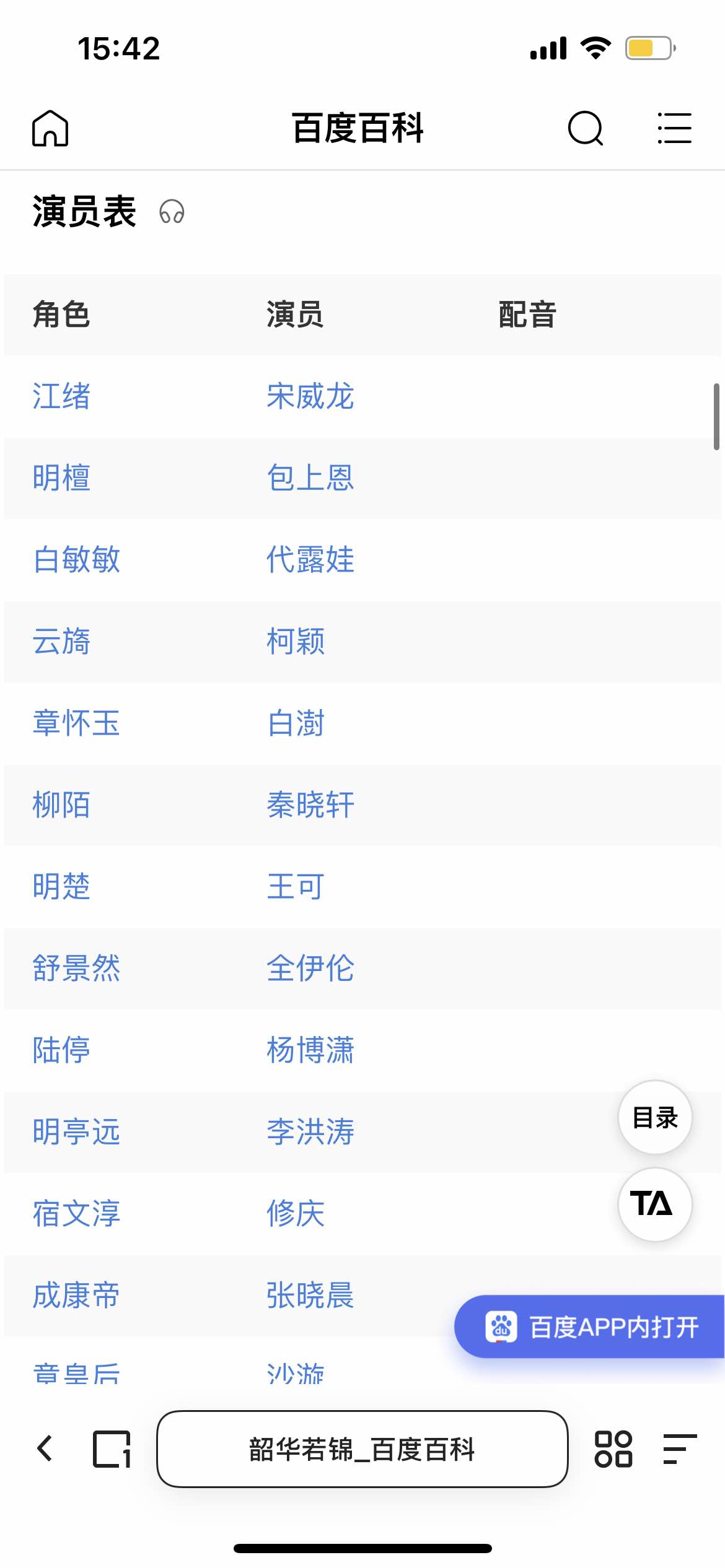The image size is (725, 1568).
Task: Open actor page for 秦晓轩
Action: (310, 805)
